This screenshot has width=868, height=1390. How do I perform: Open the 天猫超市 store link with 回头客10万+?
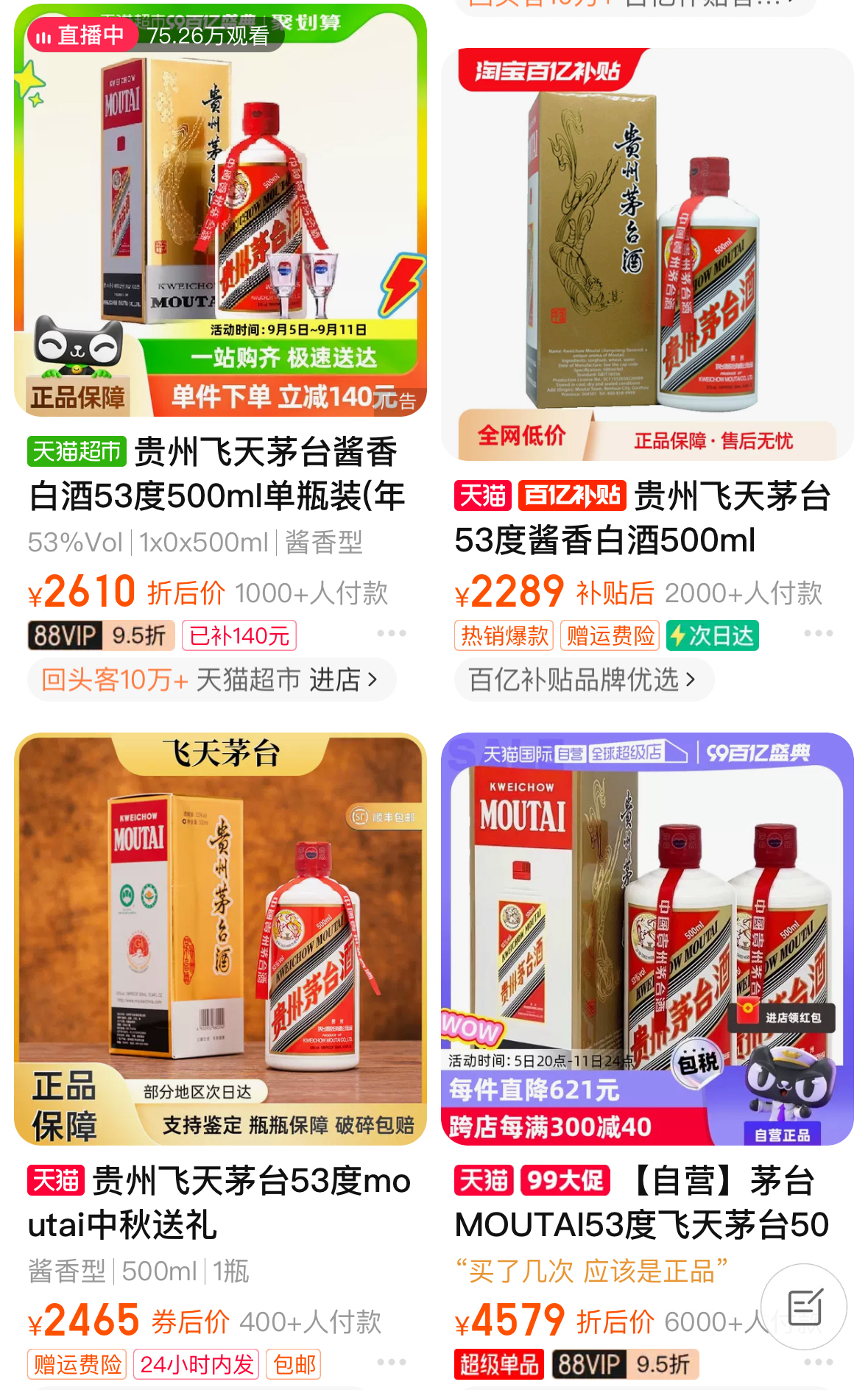(211, 680)
